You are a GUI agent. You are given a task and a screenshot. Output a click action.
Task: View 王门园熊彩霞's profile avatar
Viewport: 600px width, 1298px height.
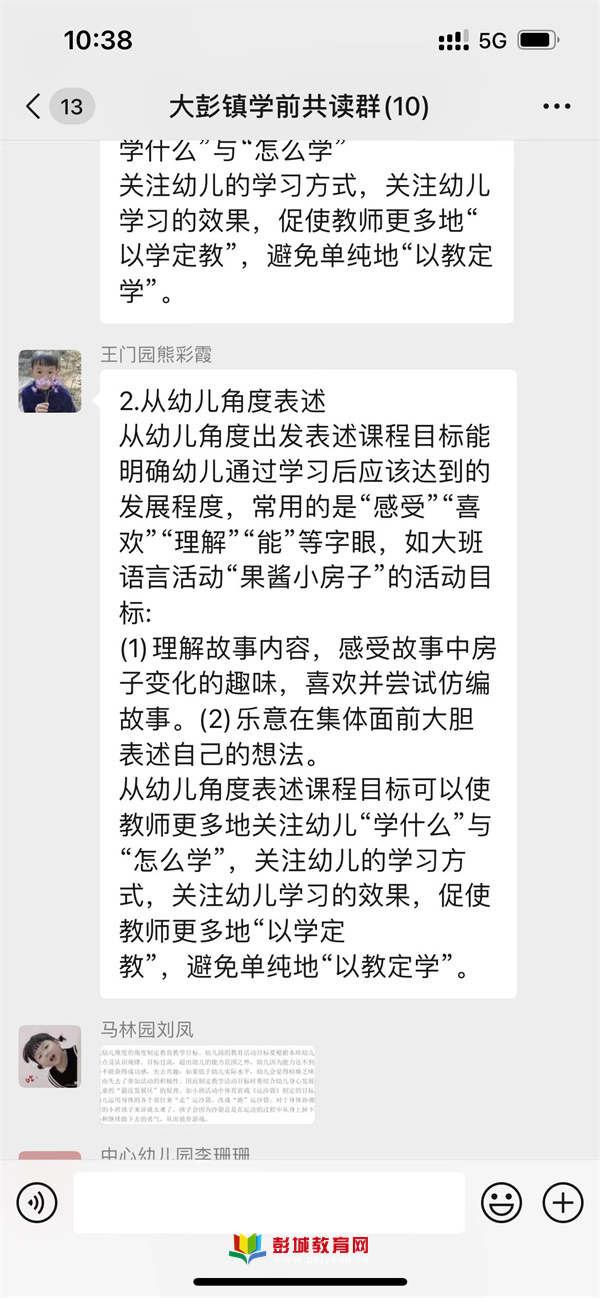tap(50, 381)
